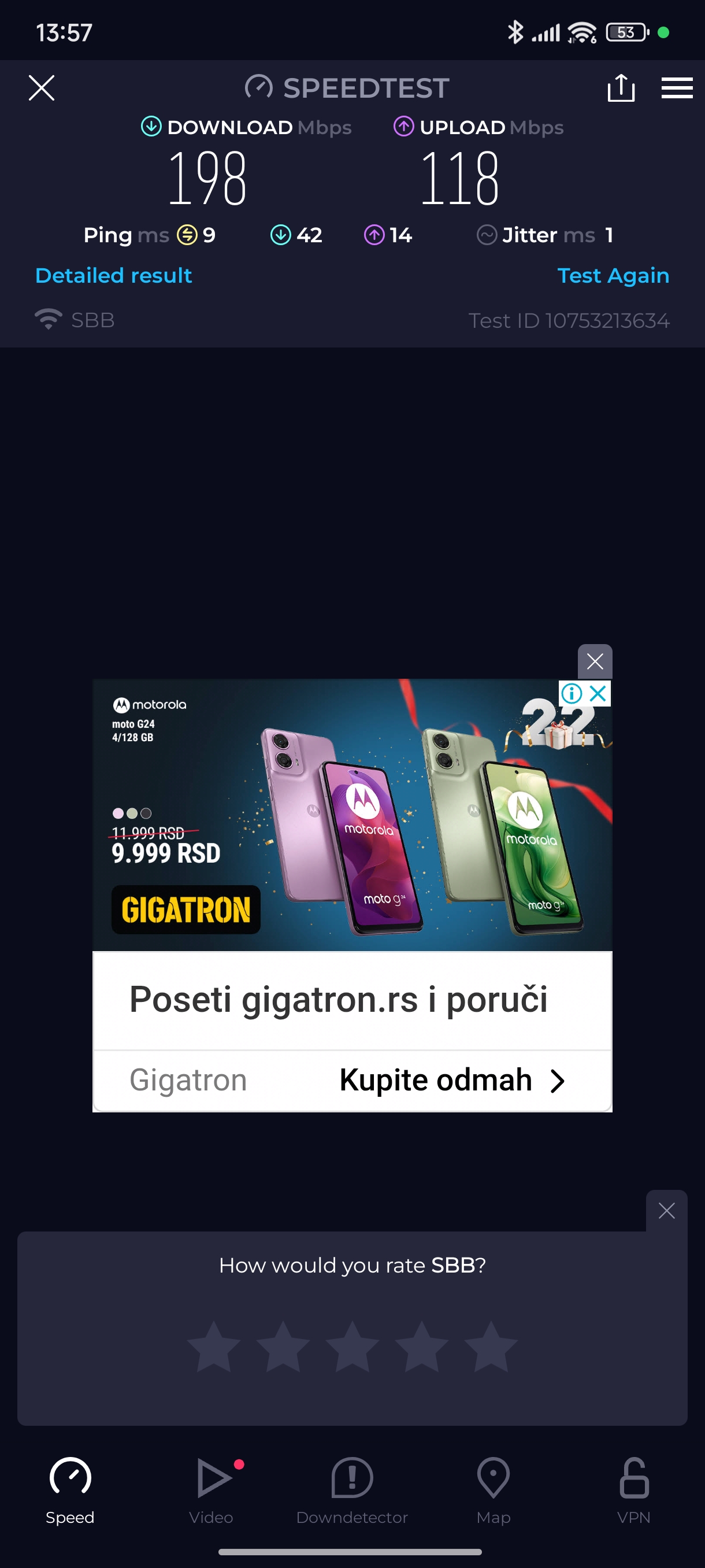Rate SBB five stars
This screenshot has width=705, height=1568.
click(x=490, y=1347)
